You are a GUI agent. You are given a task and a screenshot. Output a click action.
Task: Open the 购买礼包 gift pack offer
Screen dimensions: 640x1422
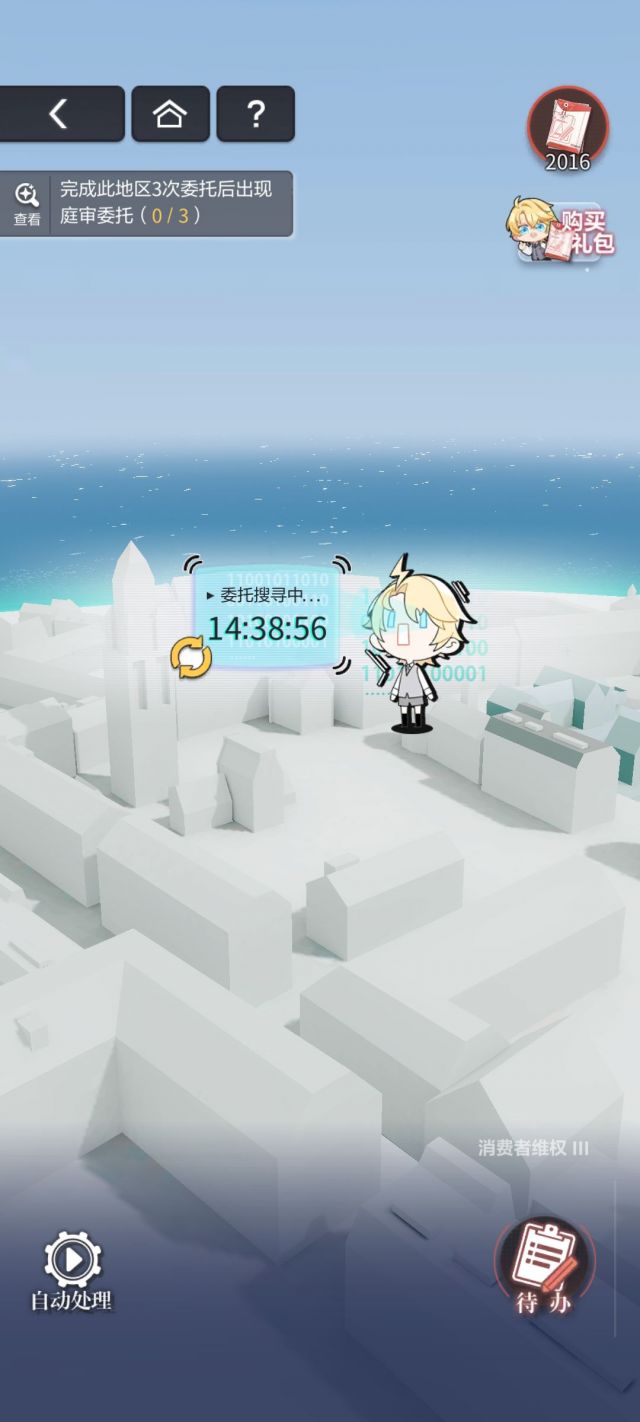coord(560,234)
